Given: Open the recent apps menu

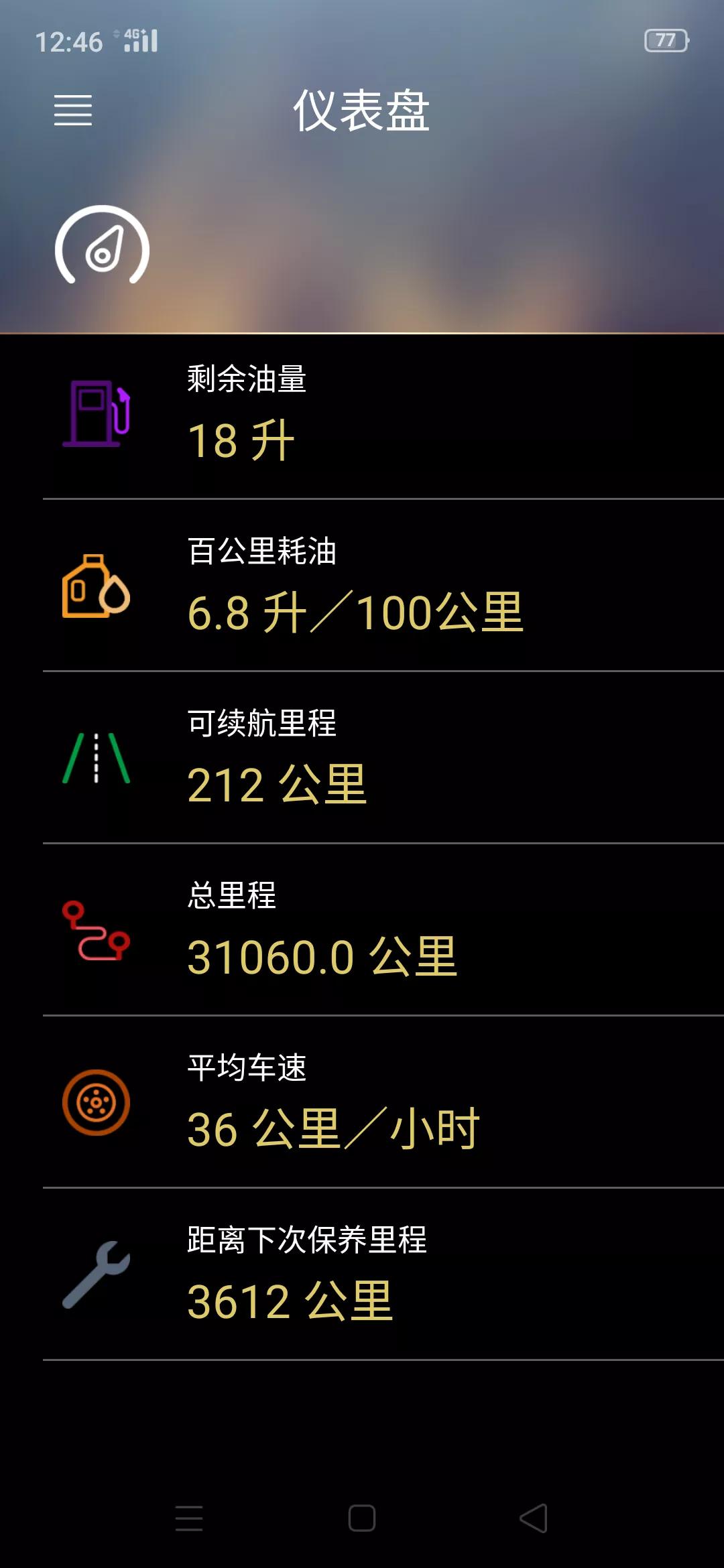Looking at the screenshot, I should (189, 1518).
